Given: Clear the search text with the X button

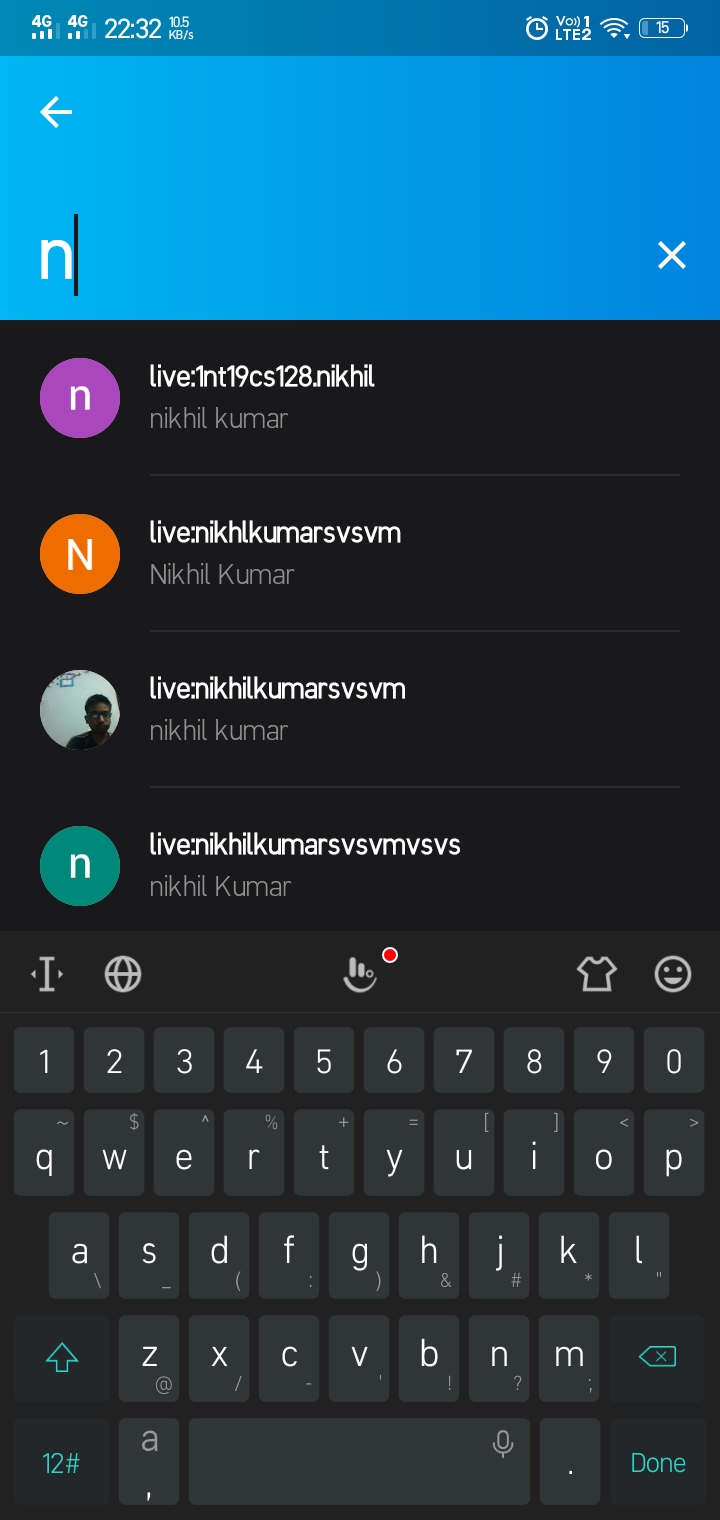Looking at the screenshot, I should point(671,255).
